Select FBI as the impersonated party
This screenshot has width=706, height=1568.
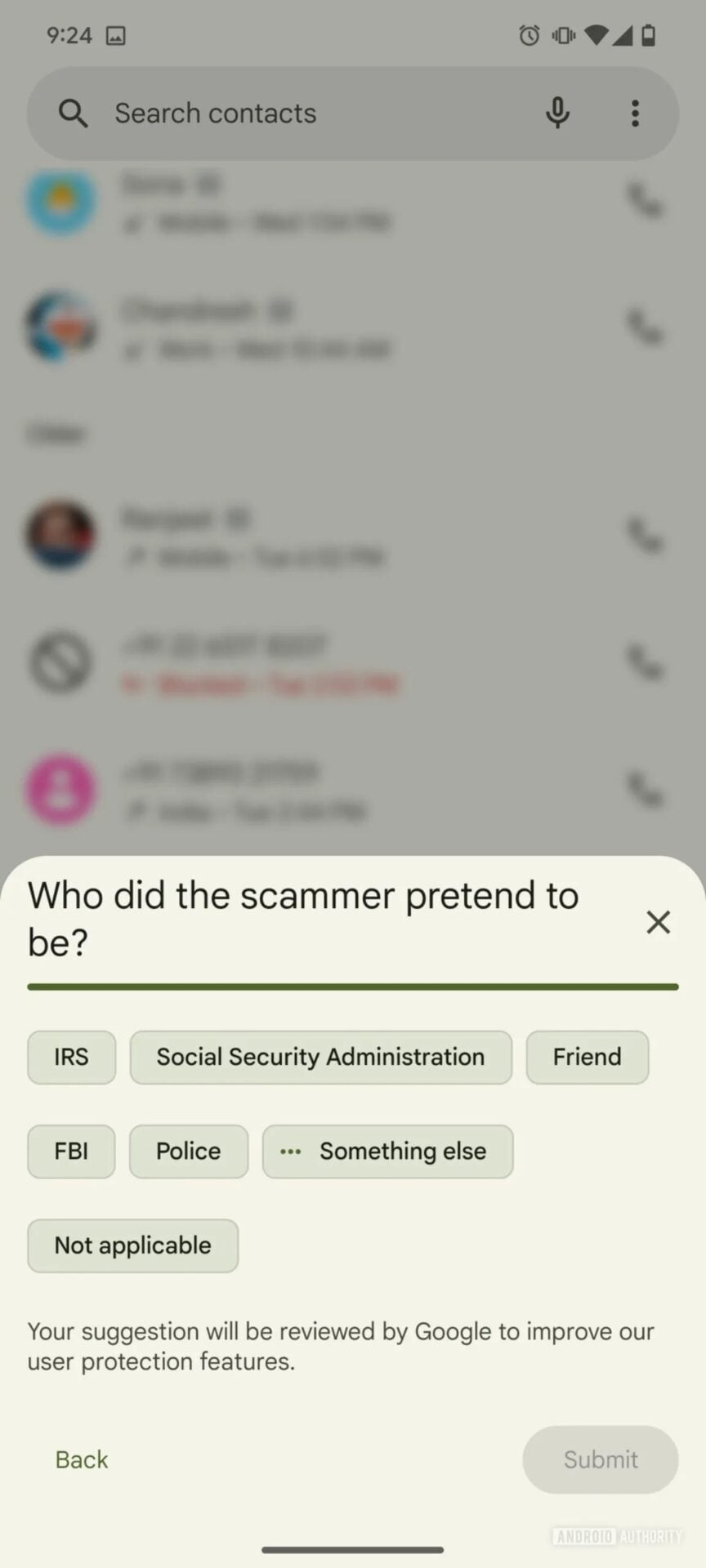(71, 1151)
